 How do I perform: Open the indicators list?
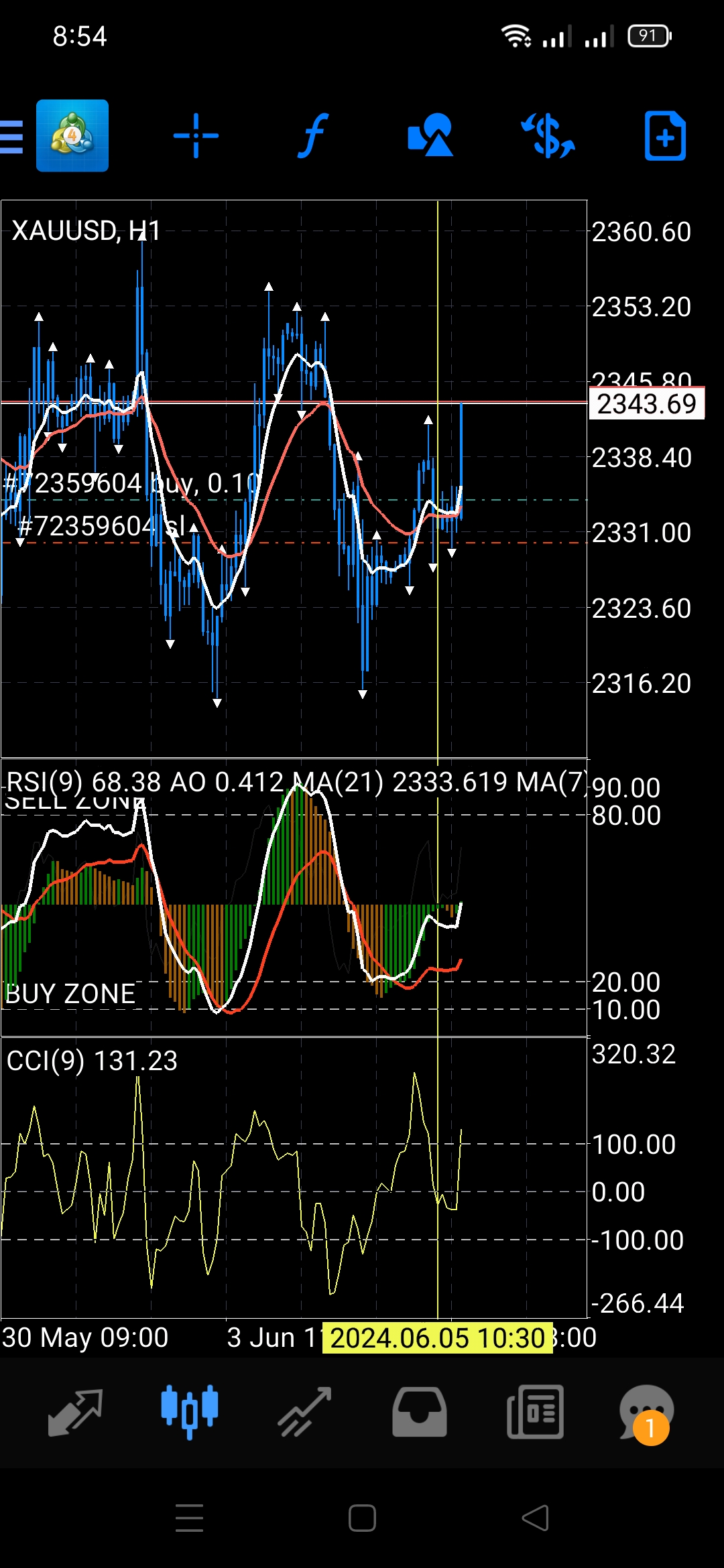click(313, 136)
